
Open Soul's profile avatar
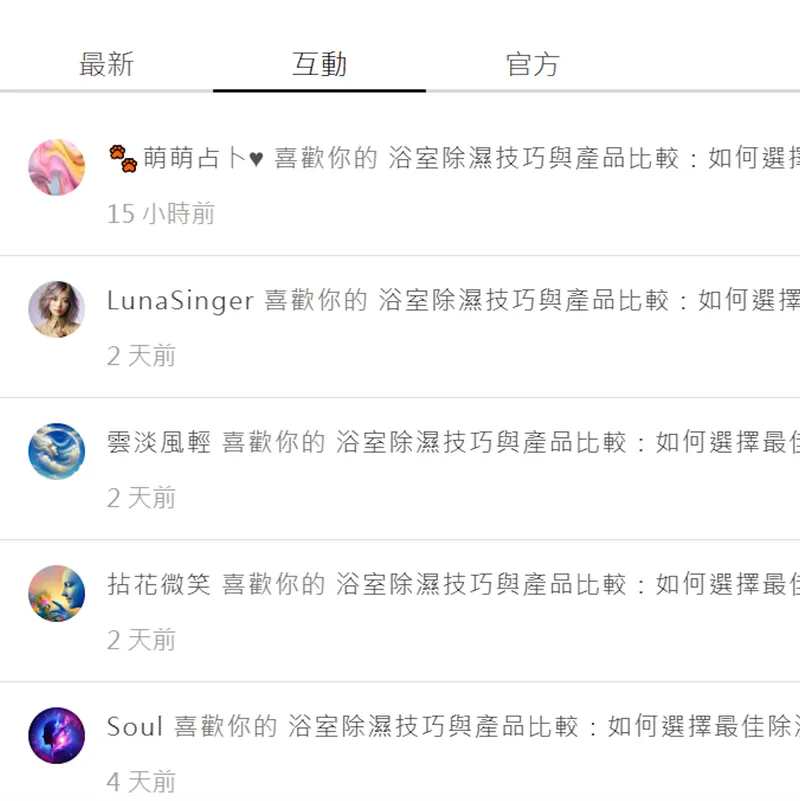pos(56,735)
